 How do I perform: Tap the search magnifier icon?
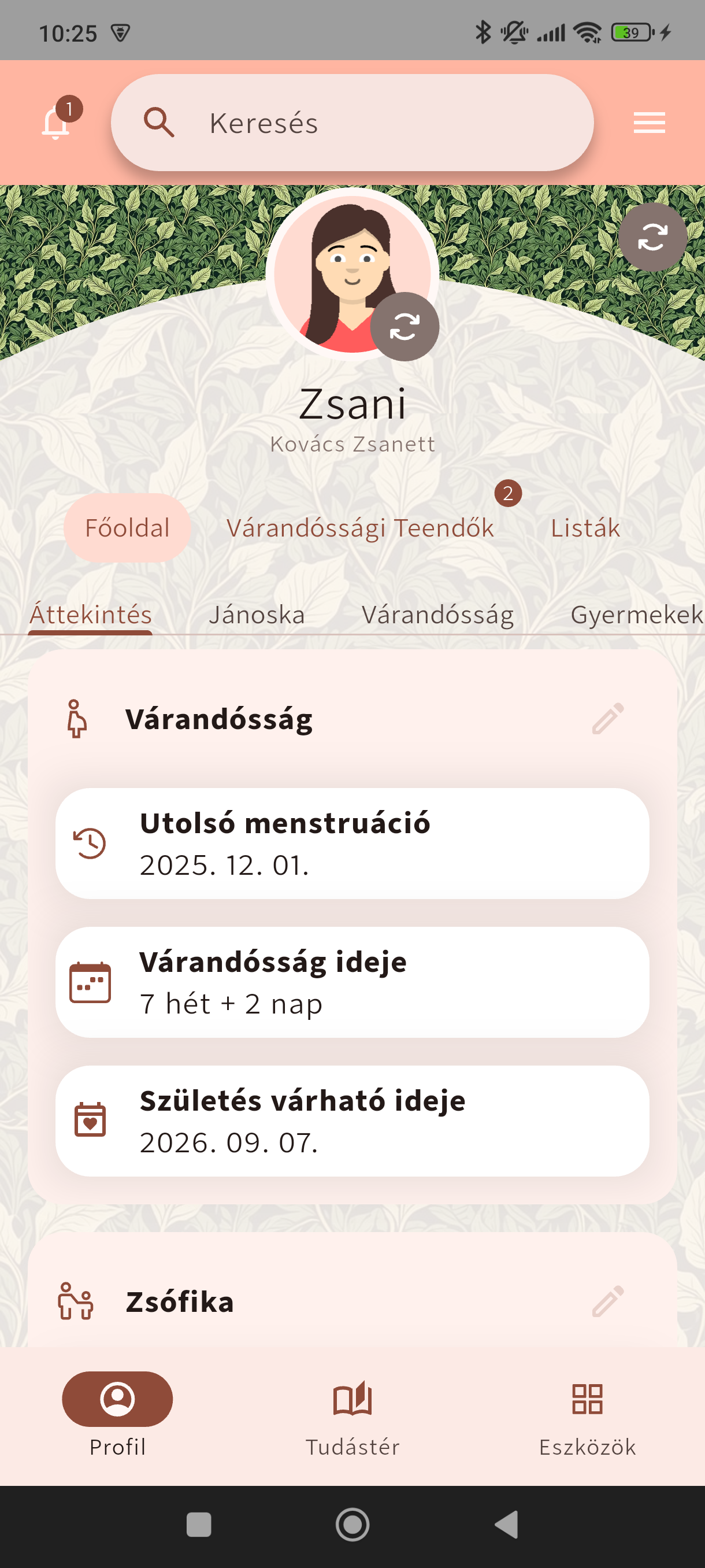(x=160, y=122)
